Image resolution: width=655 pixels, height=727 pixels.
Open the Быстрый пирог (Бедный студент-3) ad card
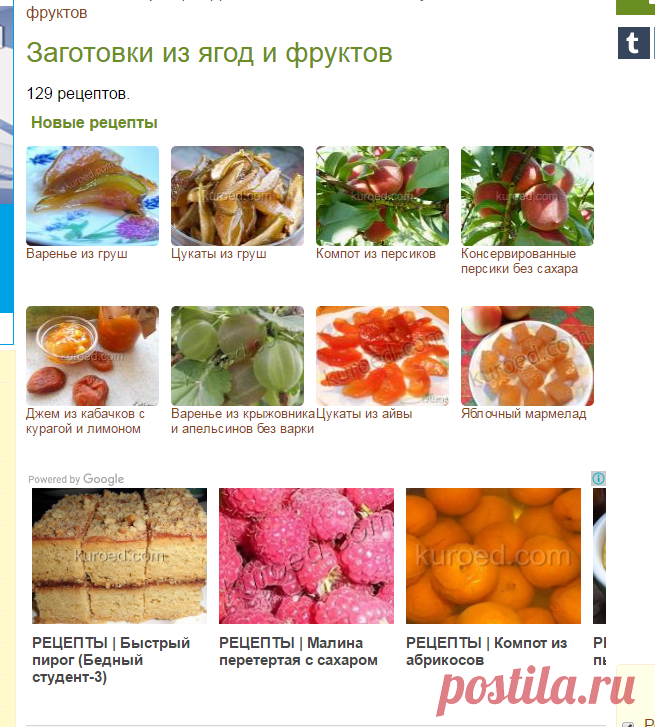[119, 556]
